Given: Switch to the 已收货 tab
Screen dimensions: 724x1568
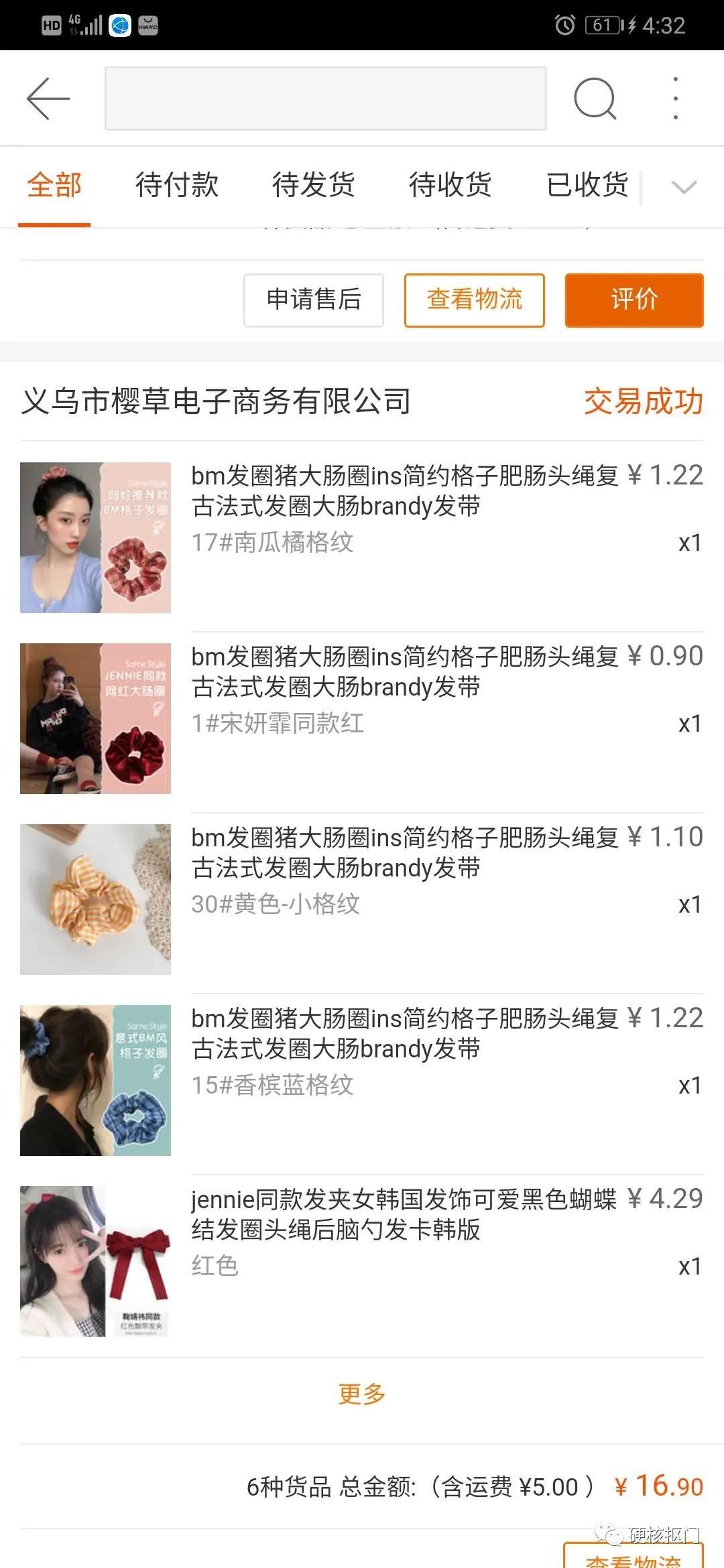Looking at the screenshot, I should 587,185.
